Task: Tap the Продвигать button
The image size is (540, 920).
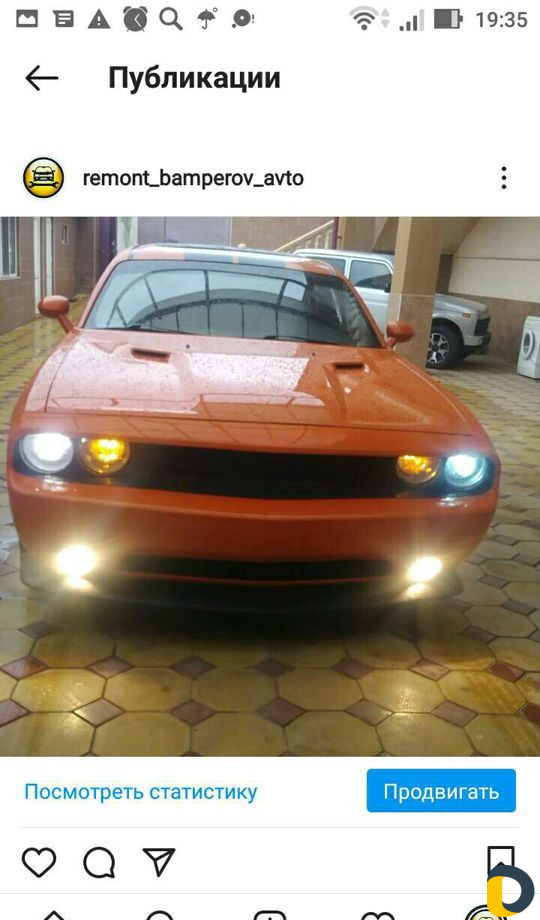Action: click(x=441, y=791)
